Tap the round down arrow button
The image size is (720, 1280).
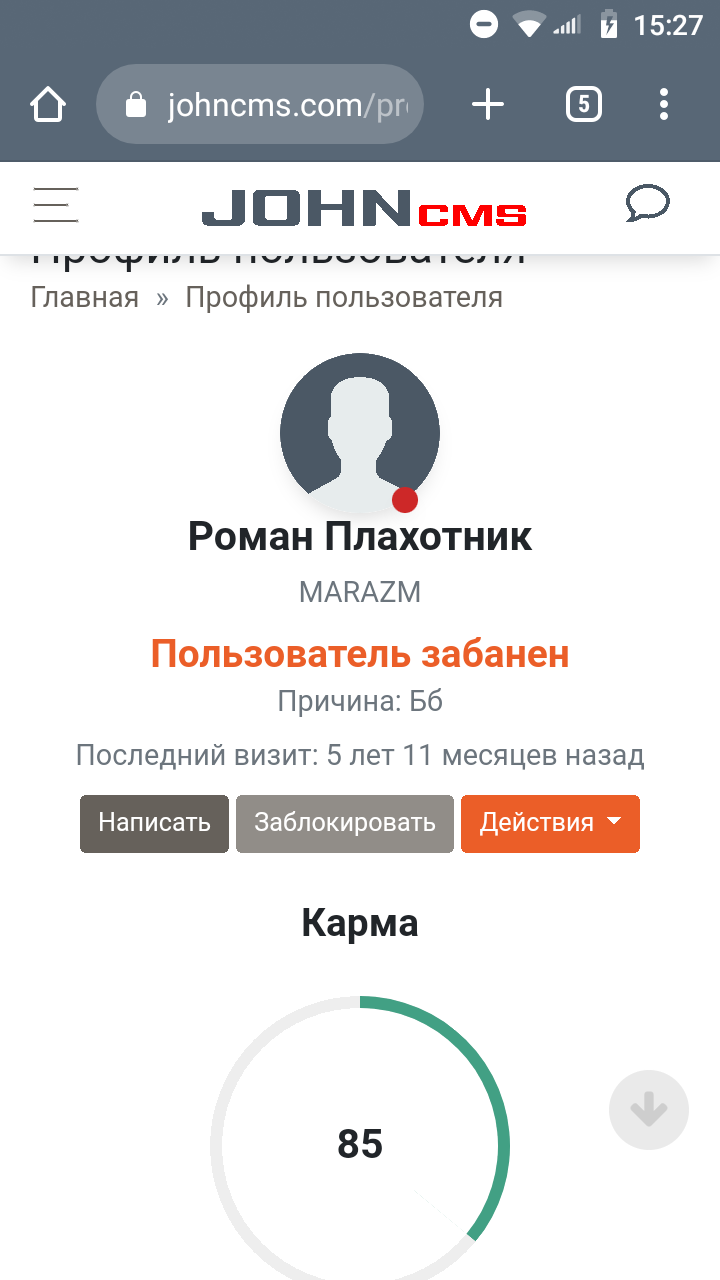point(649,1110)
